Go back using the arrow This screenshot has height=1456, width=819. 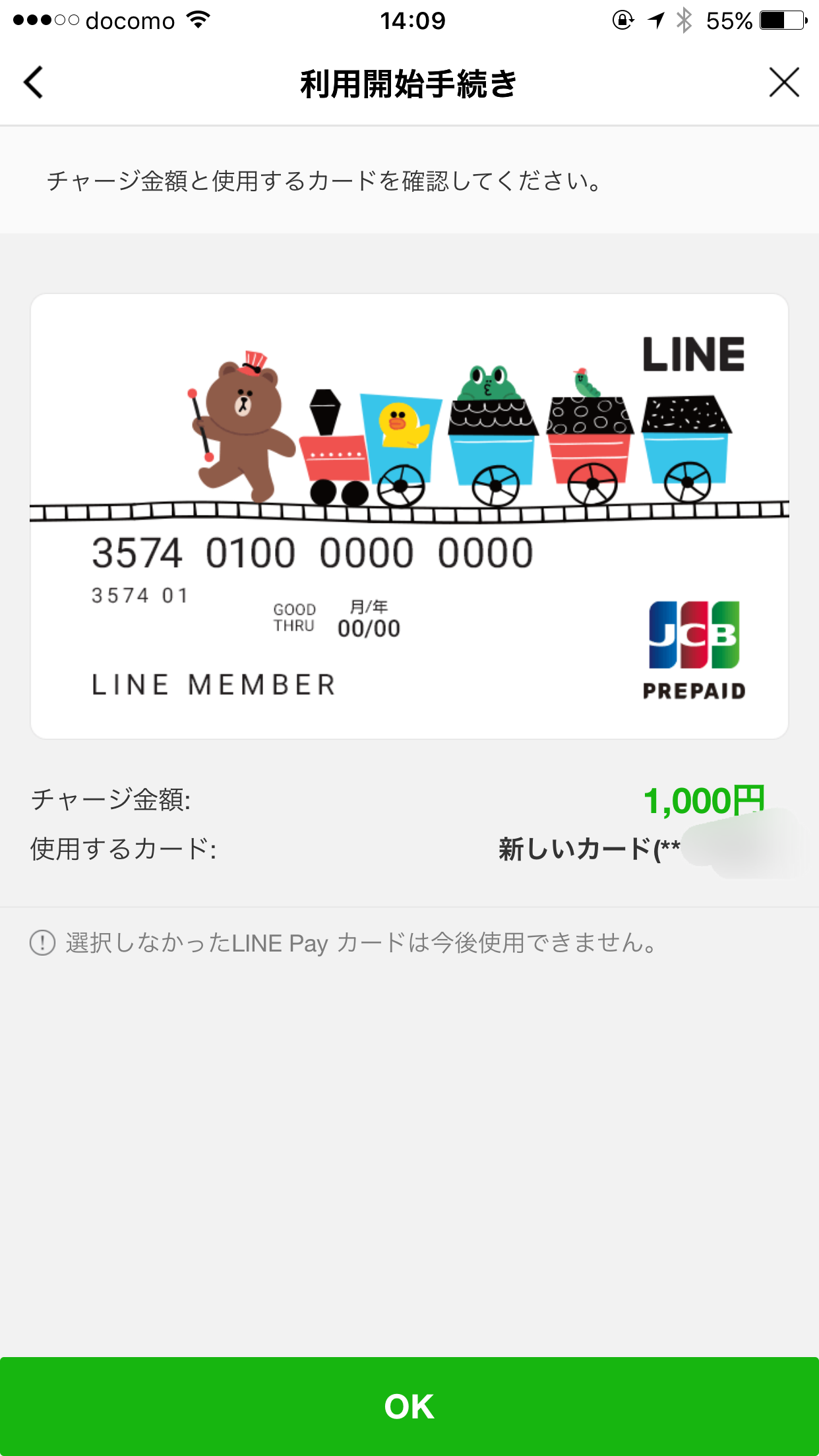[x=33, y=82]
